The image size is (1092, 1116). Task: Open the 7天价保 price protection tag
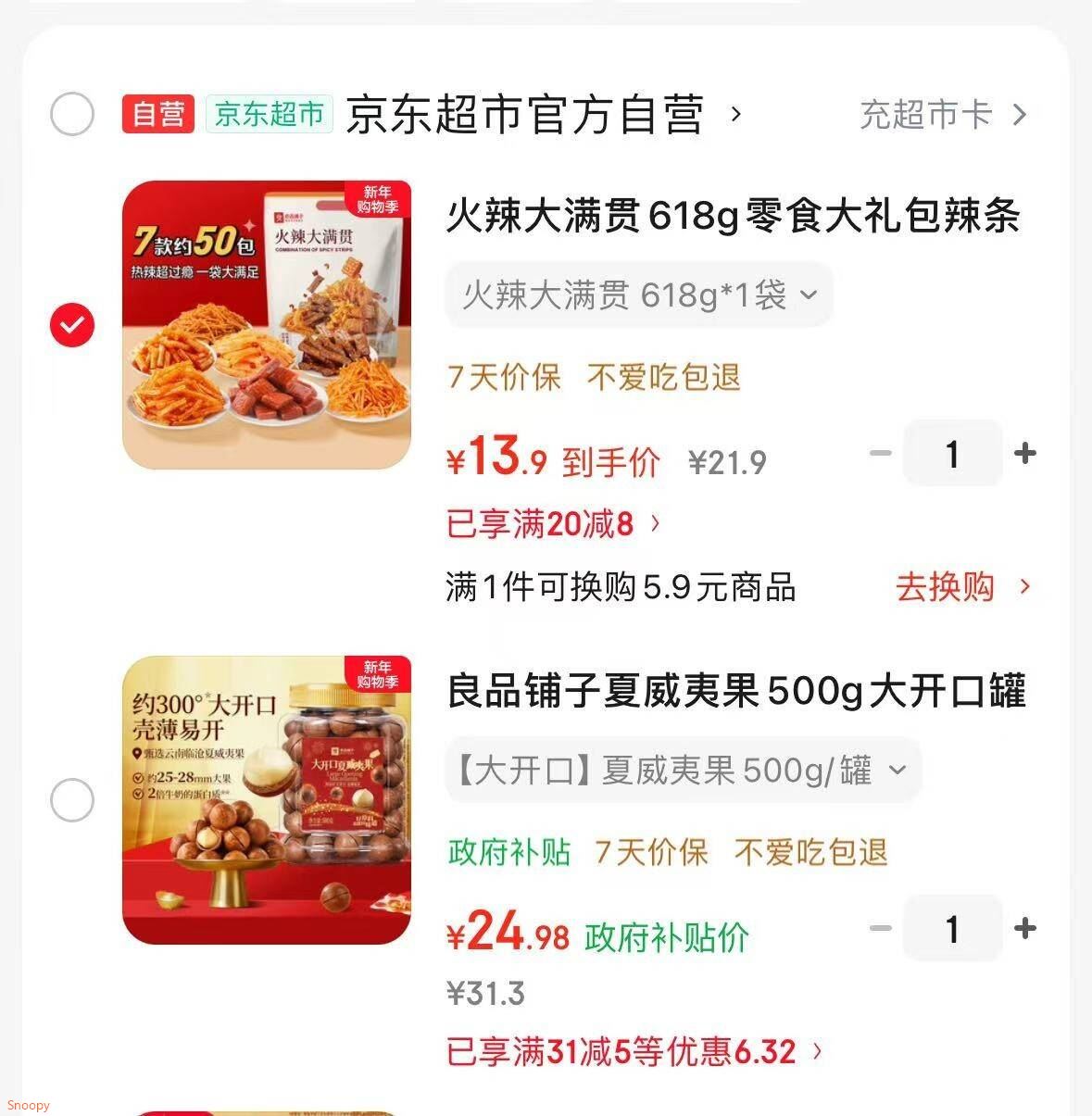click(x=506, y=377)
